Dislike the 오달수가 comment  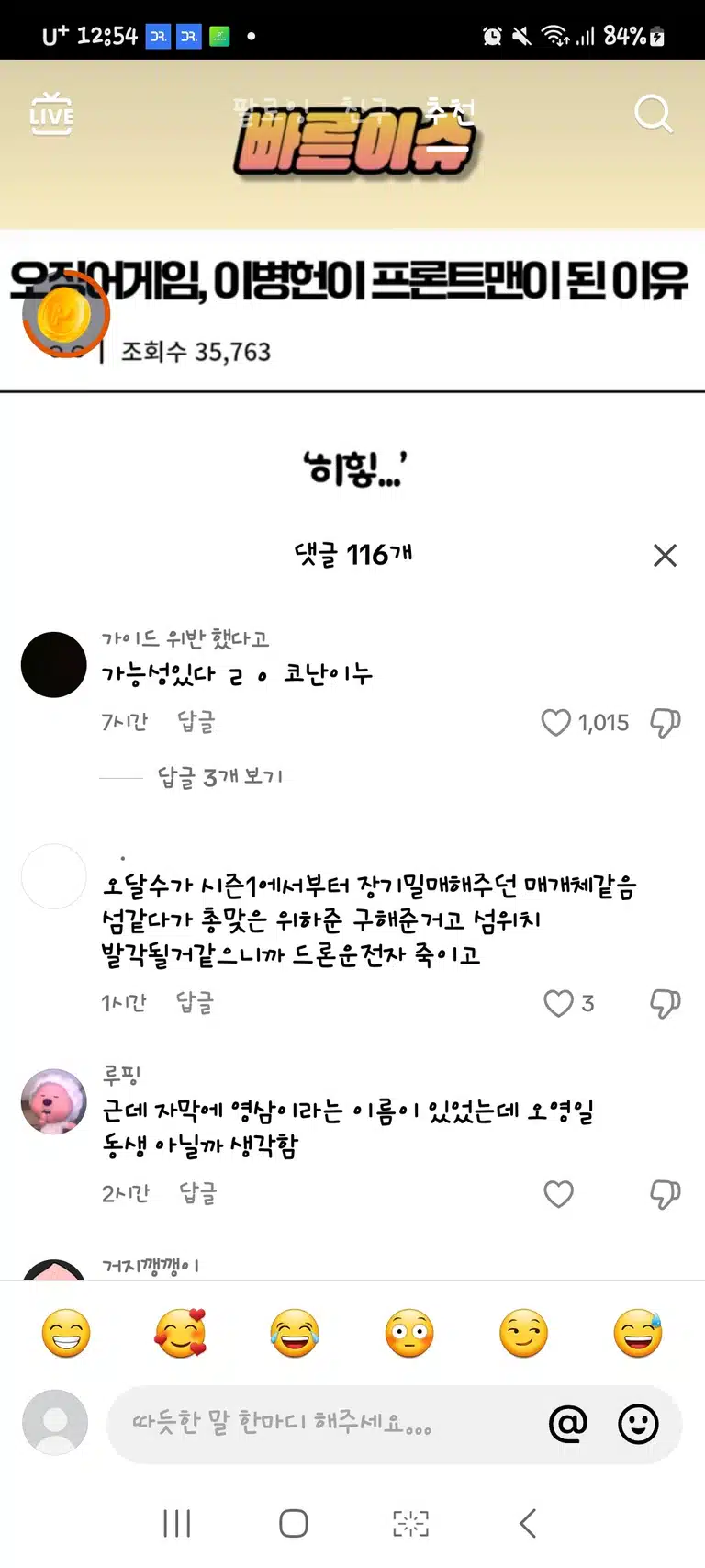(666, 1003)
